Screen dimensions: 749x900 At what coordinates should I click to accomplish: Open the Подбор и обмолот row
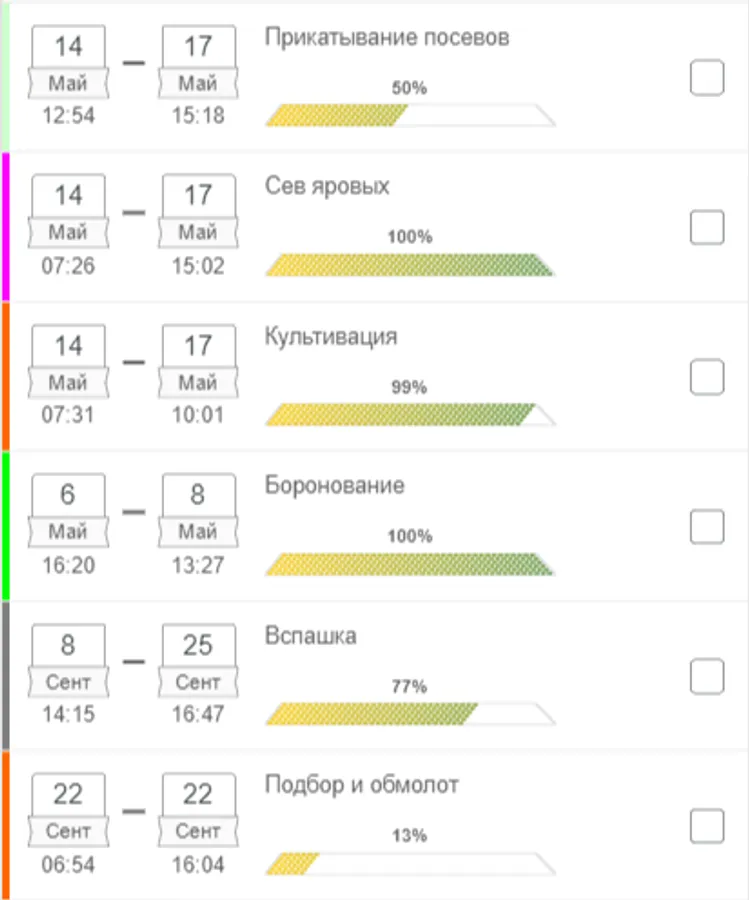pyautogui.click(x=374, y=826)
